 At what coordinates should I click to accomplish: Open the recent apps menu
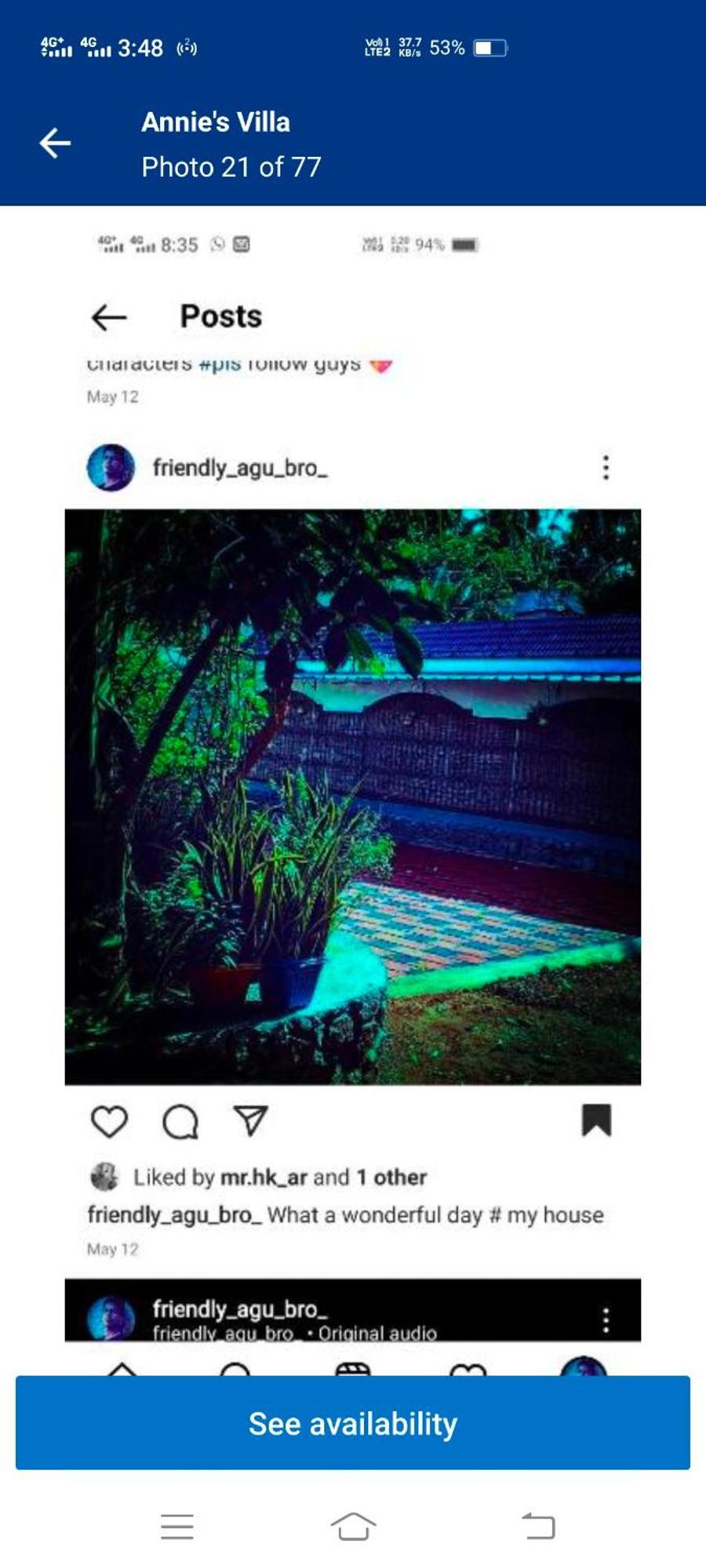(x=177, y=1526)
